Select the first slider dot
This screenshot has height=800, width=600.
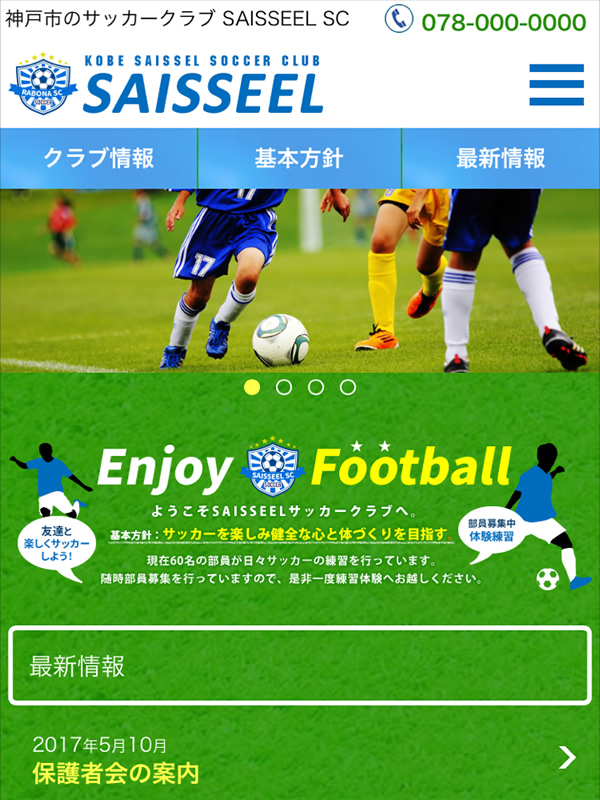[x=252, y=387]
